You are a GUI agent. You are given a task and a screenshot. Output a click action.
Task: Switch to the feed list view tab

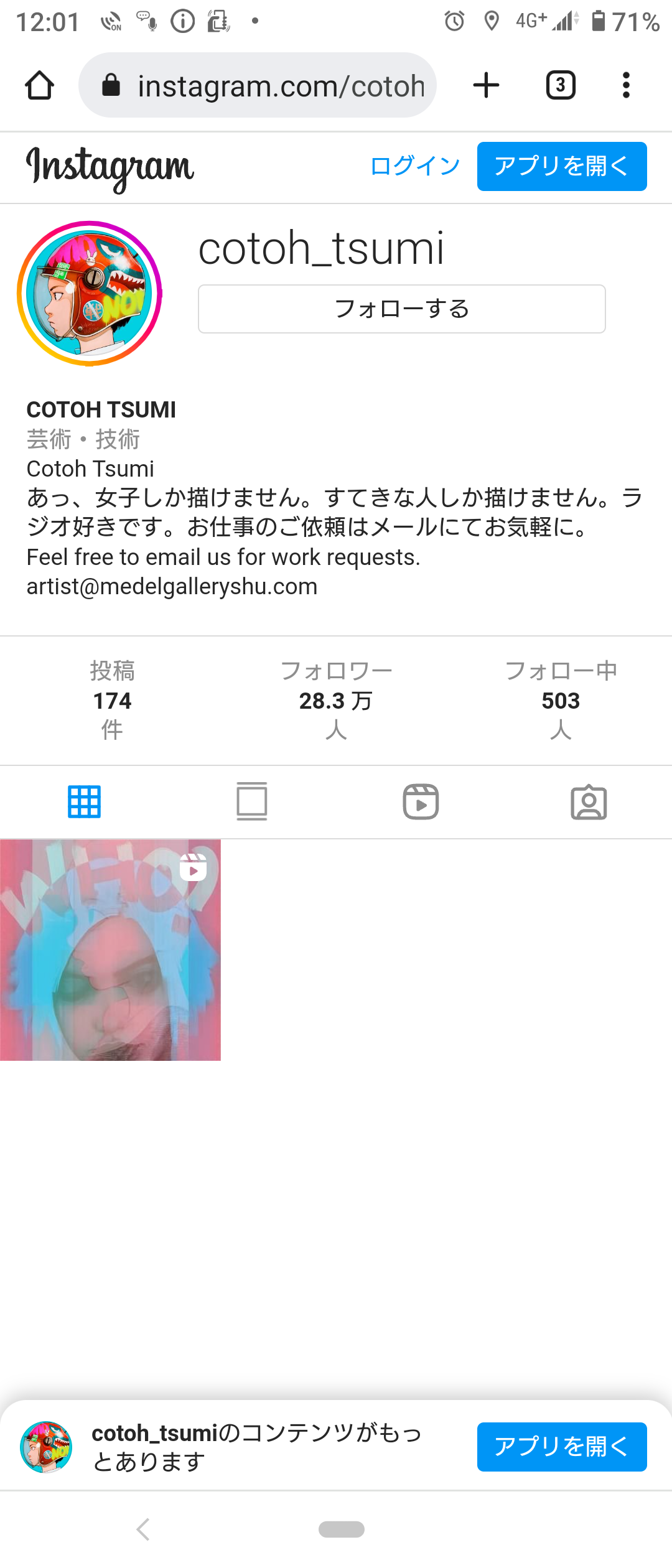[252, 801]
